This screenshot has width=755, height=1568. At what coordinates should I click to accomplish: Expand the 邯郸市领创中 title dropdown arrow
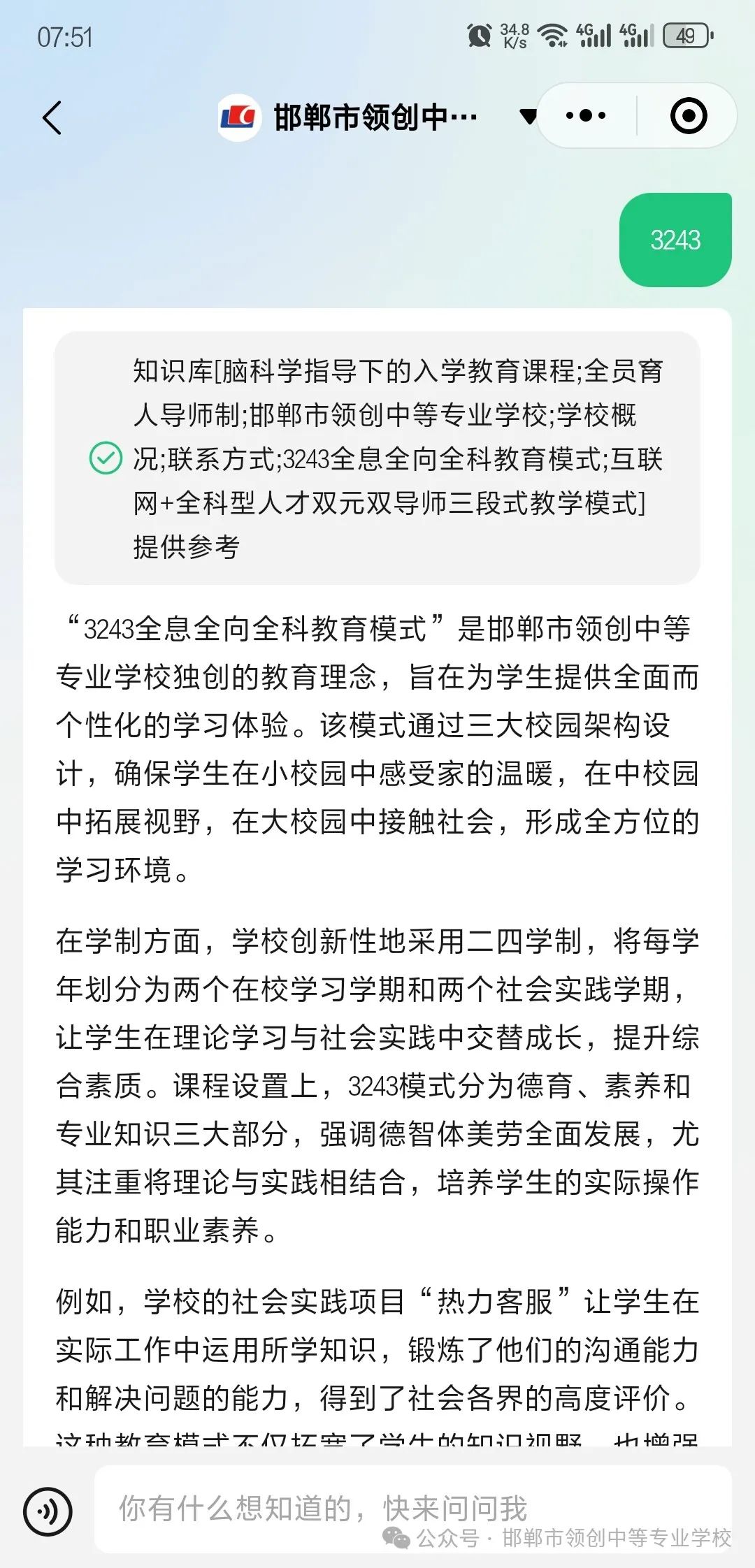528,117
